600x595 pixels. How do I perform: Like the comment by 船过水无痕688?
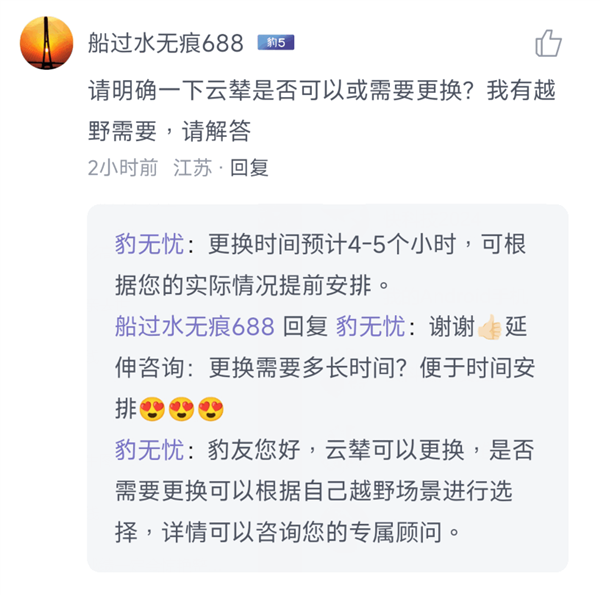(548, 43)
